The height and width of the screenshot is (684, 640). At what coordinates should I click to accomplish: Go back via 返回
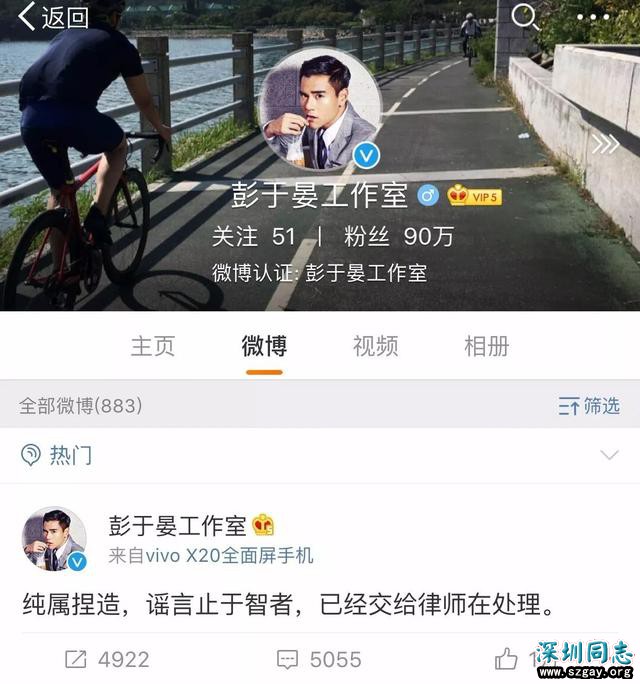click(x=53, y=17)
